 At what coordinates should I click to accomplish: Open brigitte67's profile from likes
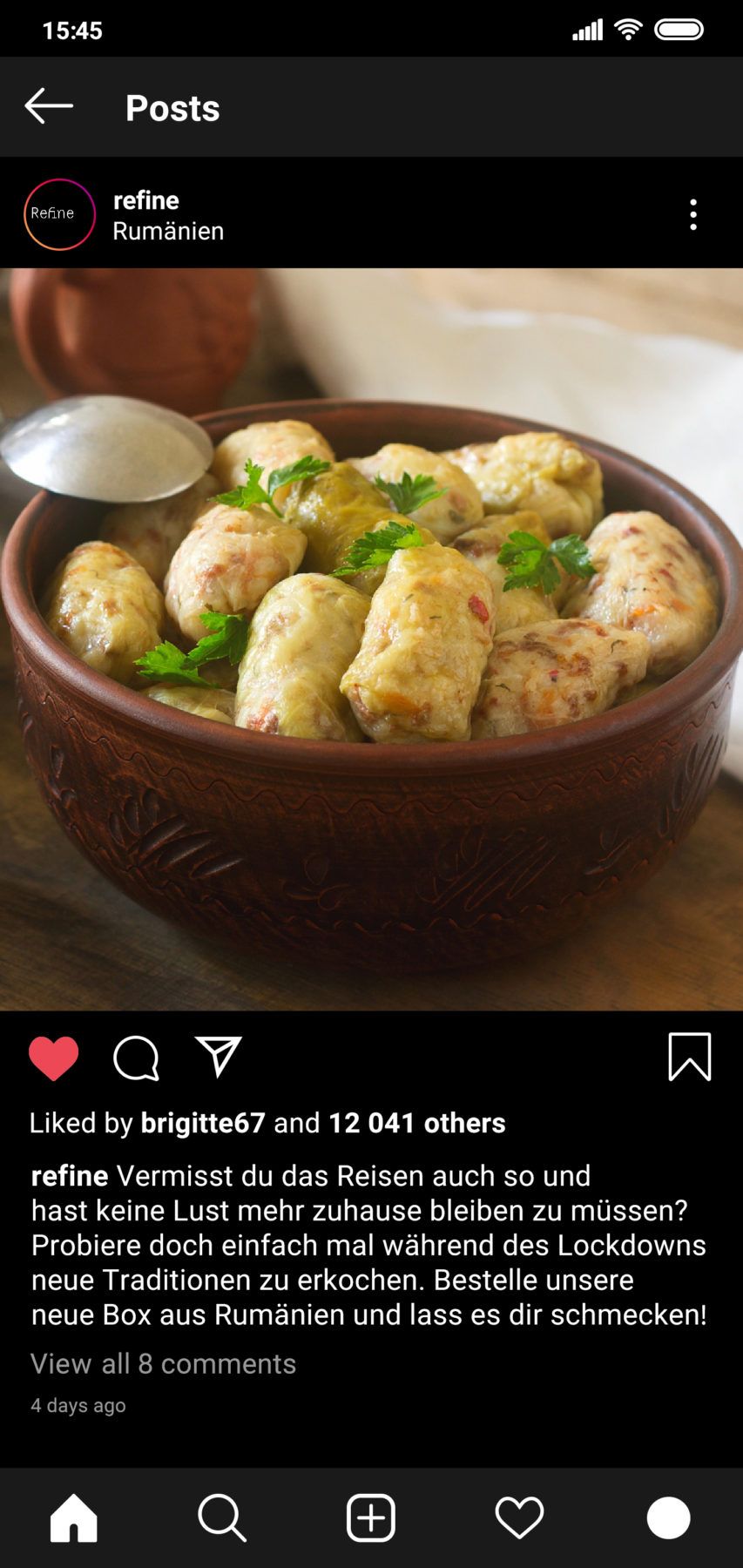pos(203,1123)
